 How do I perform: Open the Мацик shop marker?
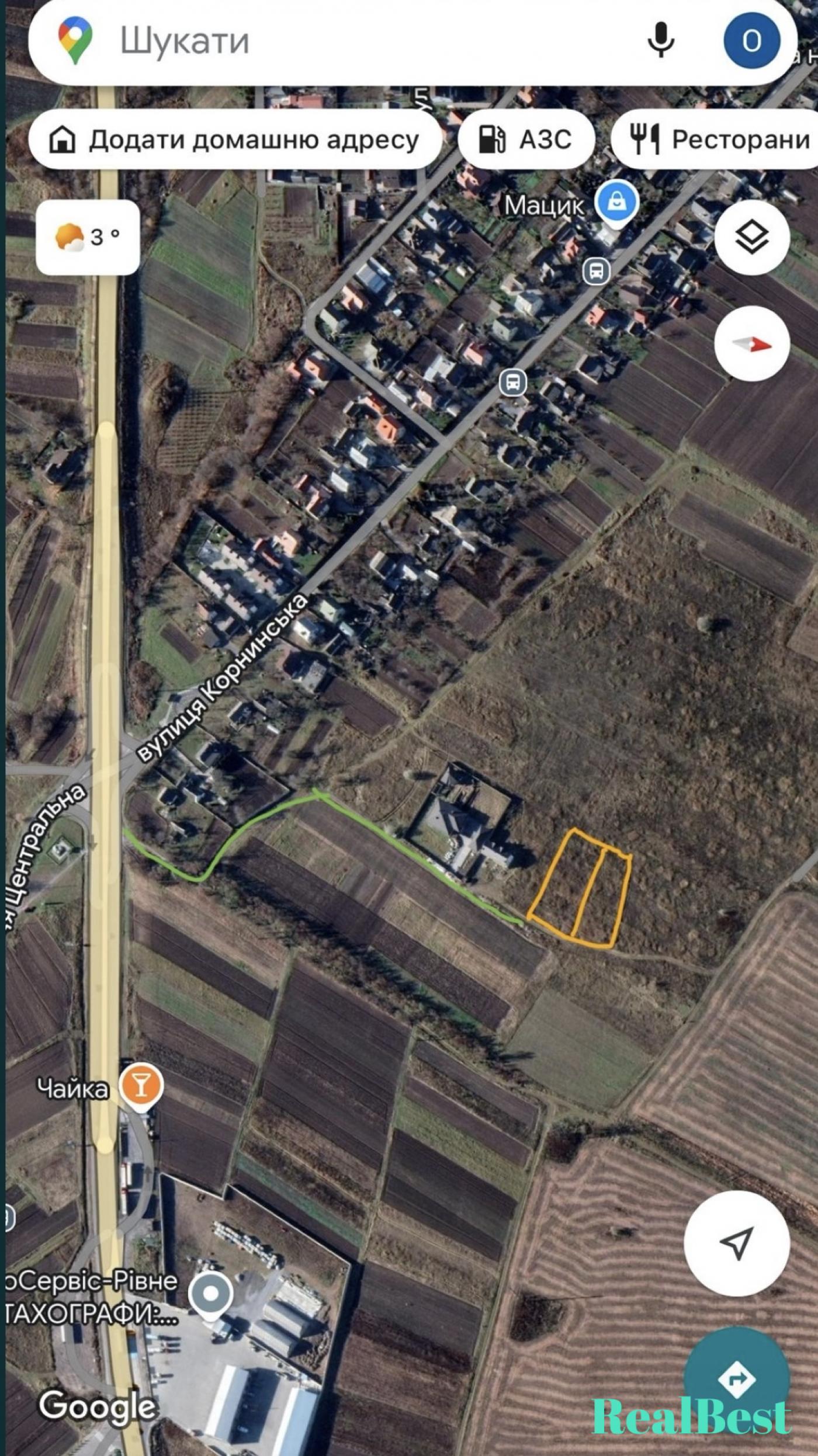pos(616,204)
